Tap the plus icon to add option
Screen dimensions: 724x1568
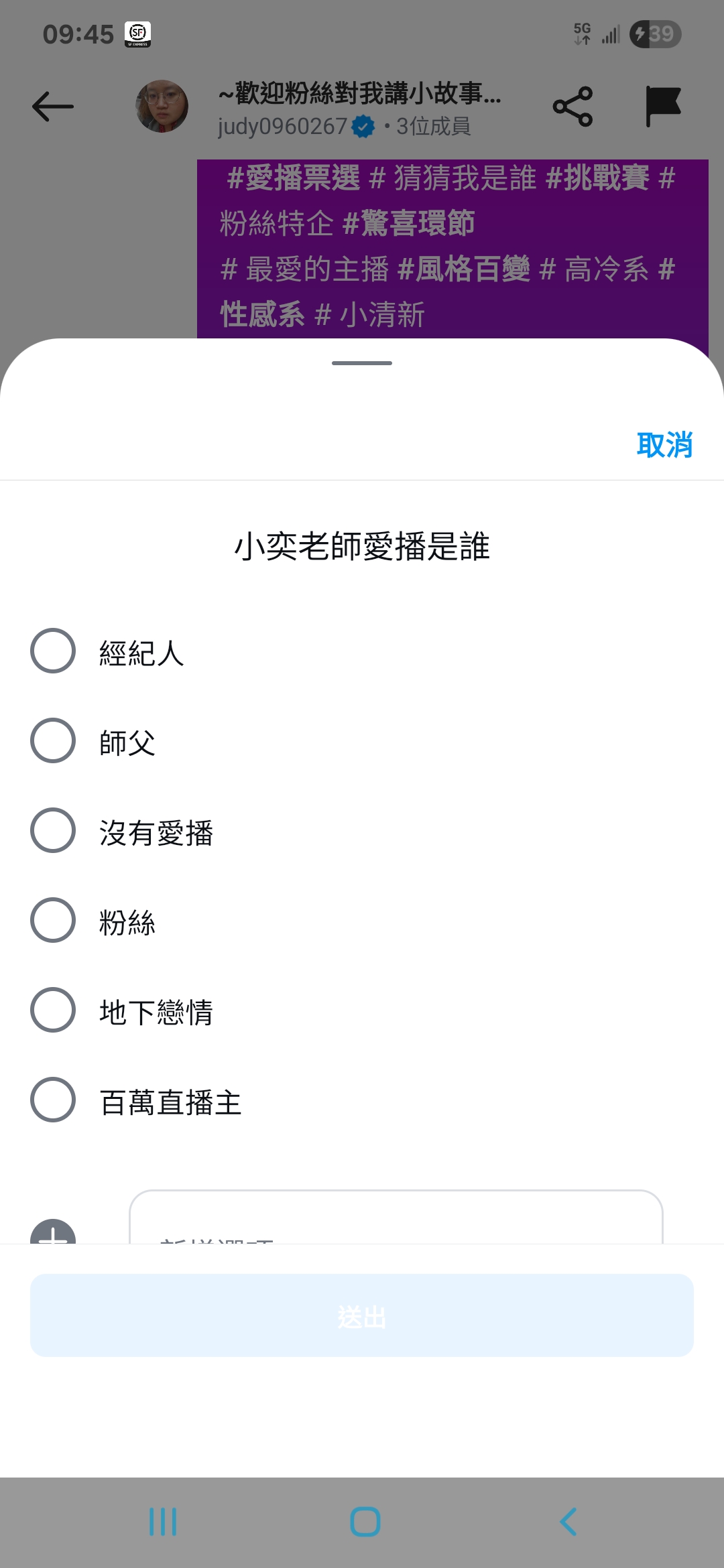point(53,1233)
